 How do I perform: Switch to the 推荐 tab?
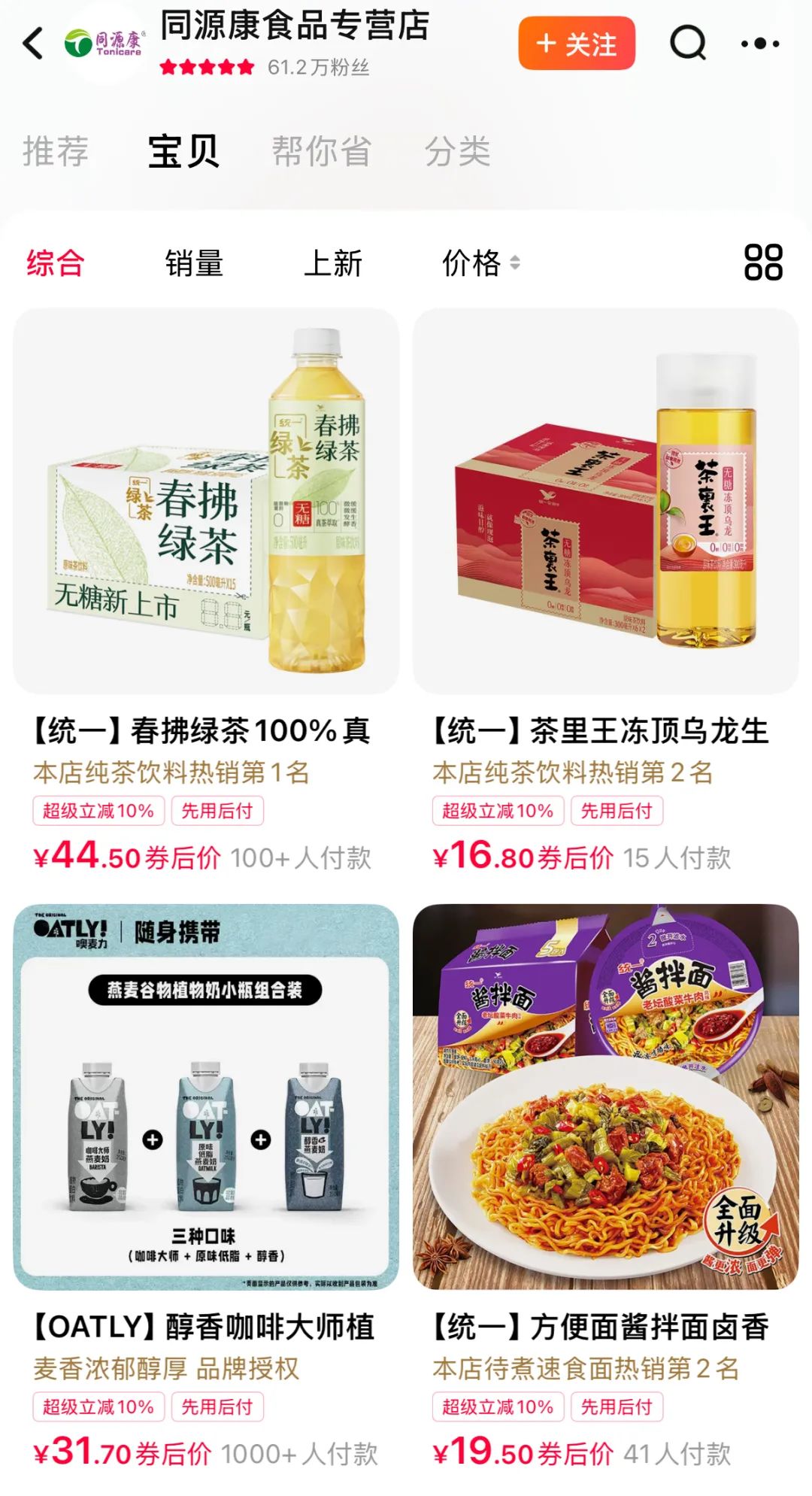56,151
